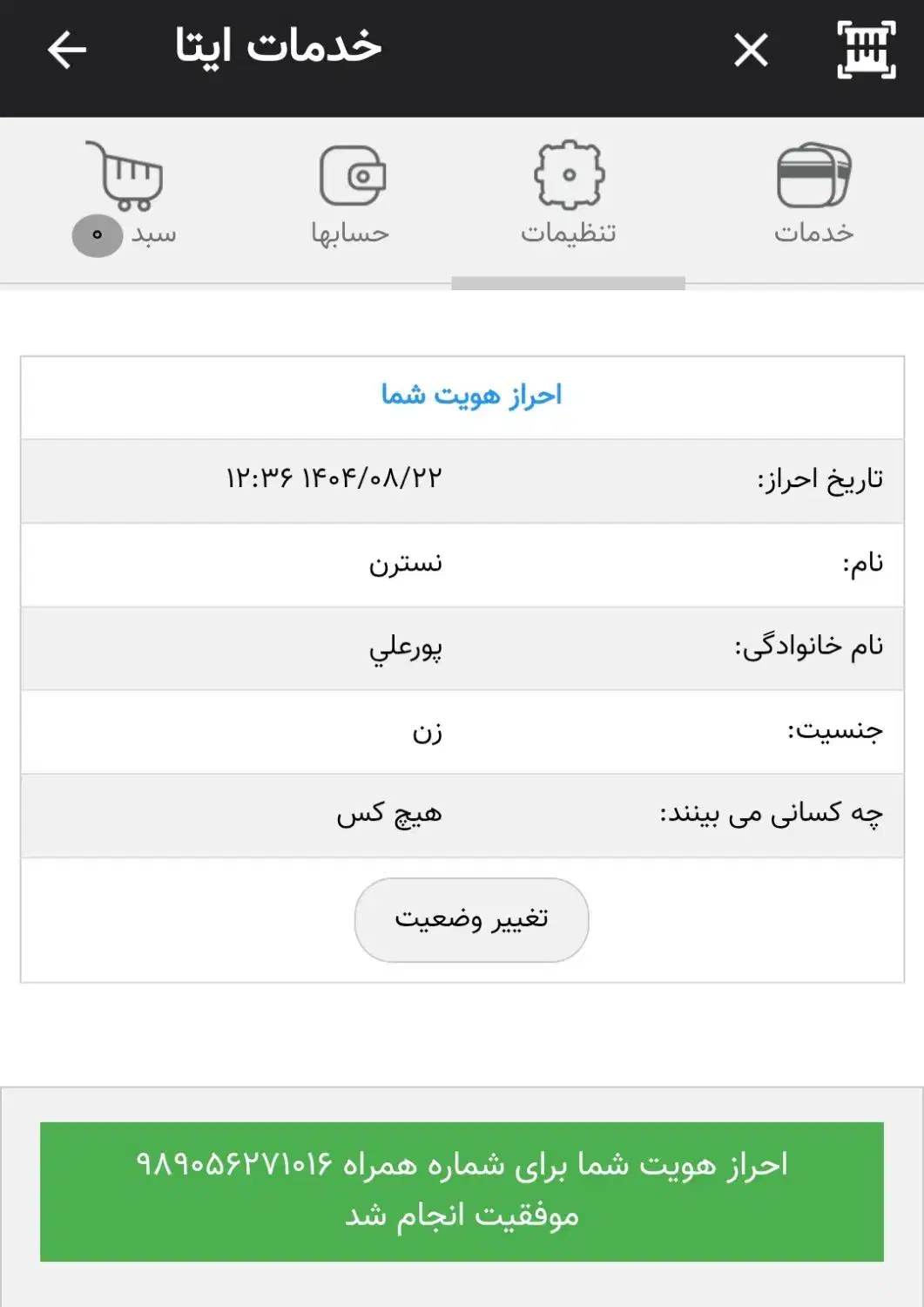Screen dimensions: 924x1307
Task: Open the تنظیمات settings gear icon
Action: coord(568,179)
